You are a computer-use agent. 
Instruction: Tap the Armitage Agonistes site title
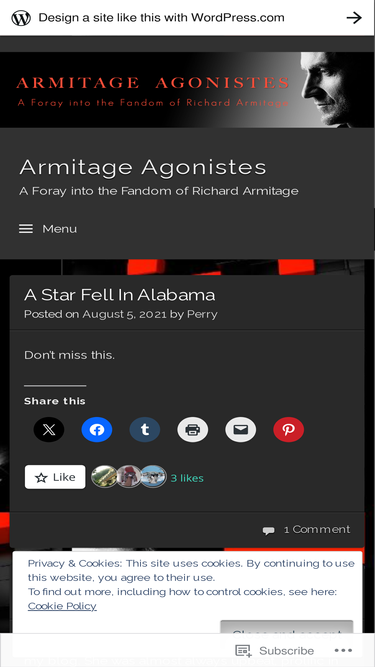(x=143, y=167)
